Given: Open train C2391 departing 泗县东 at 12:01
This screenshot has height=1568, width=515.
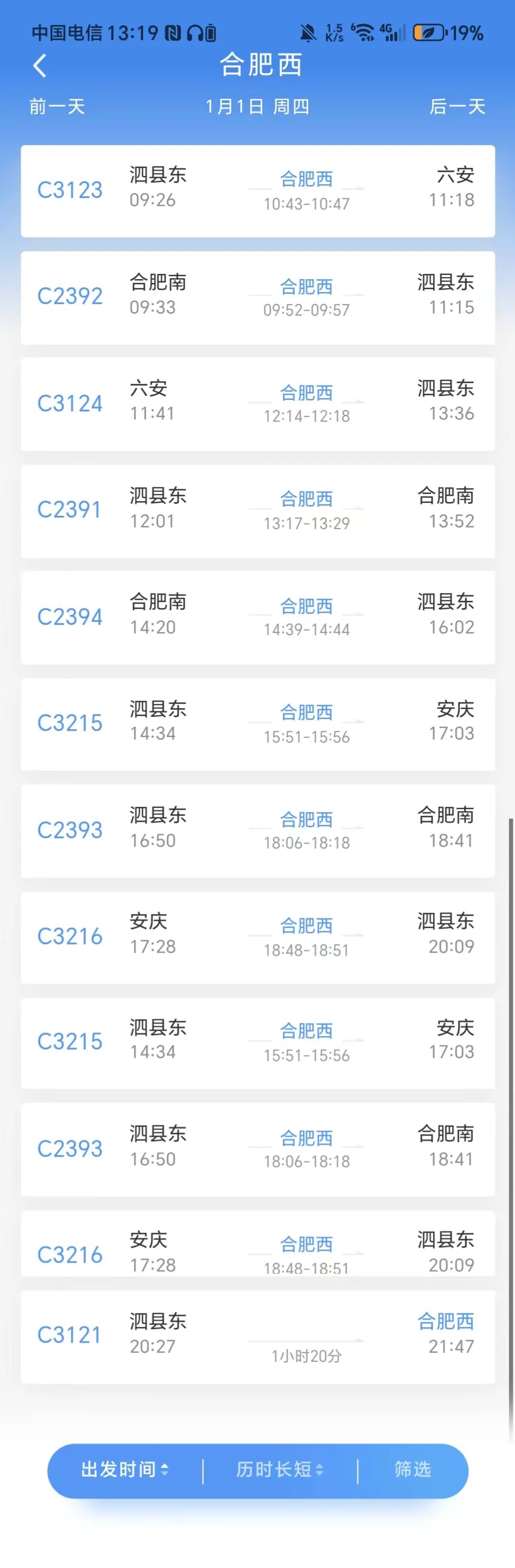Looking at the screenshot, I should (257, 510).
